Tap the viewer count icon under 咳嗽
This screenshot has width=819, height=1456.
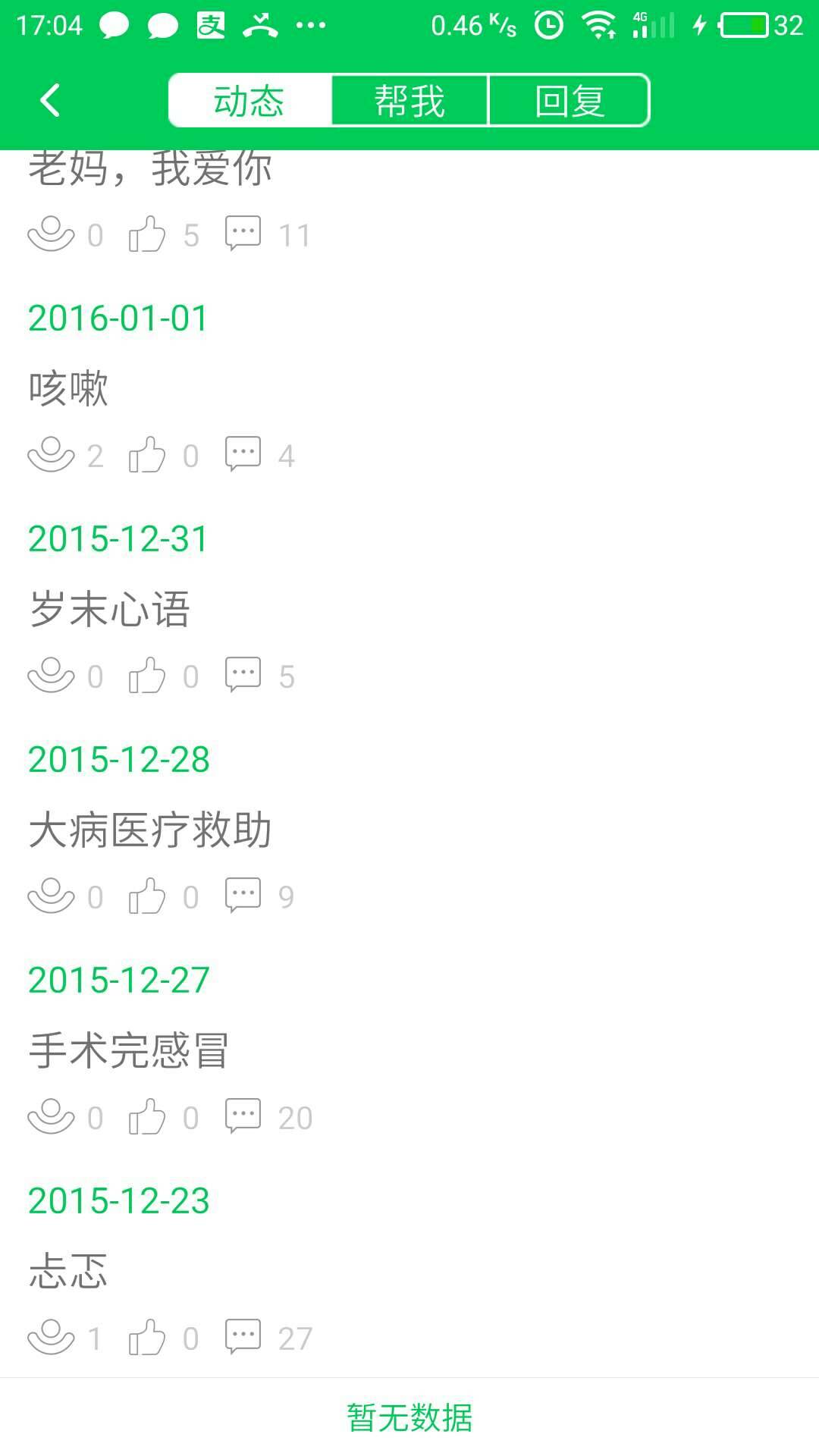click(x=49, y=453)
